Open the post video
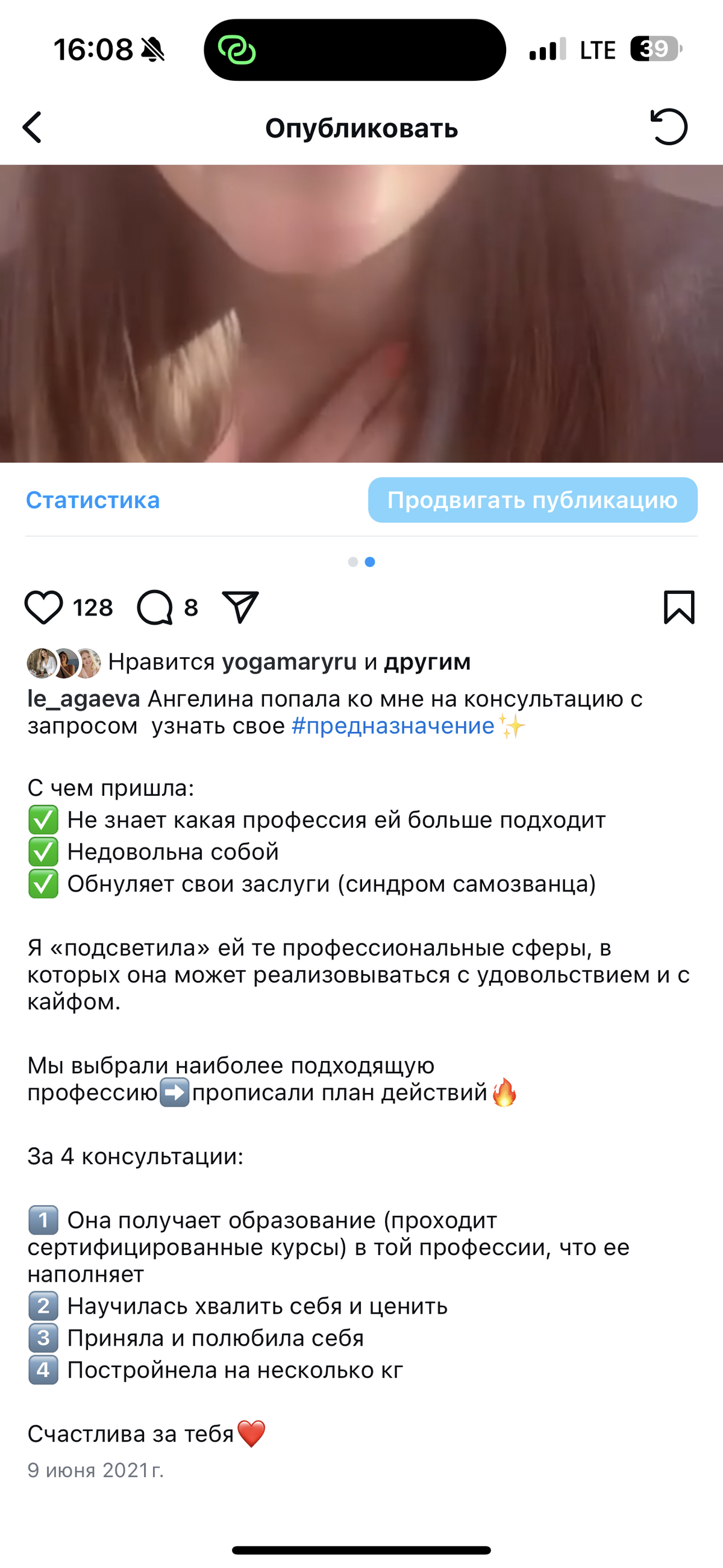 [x=361, y=313]
